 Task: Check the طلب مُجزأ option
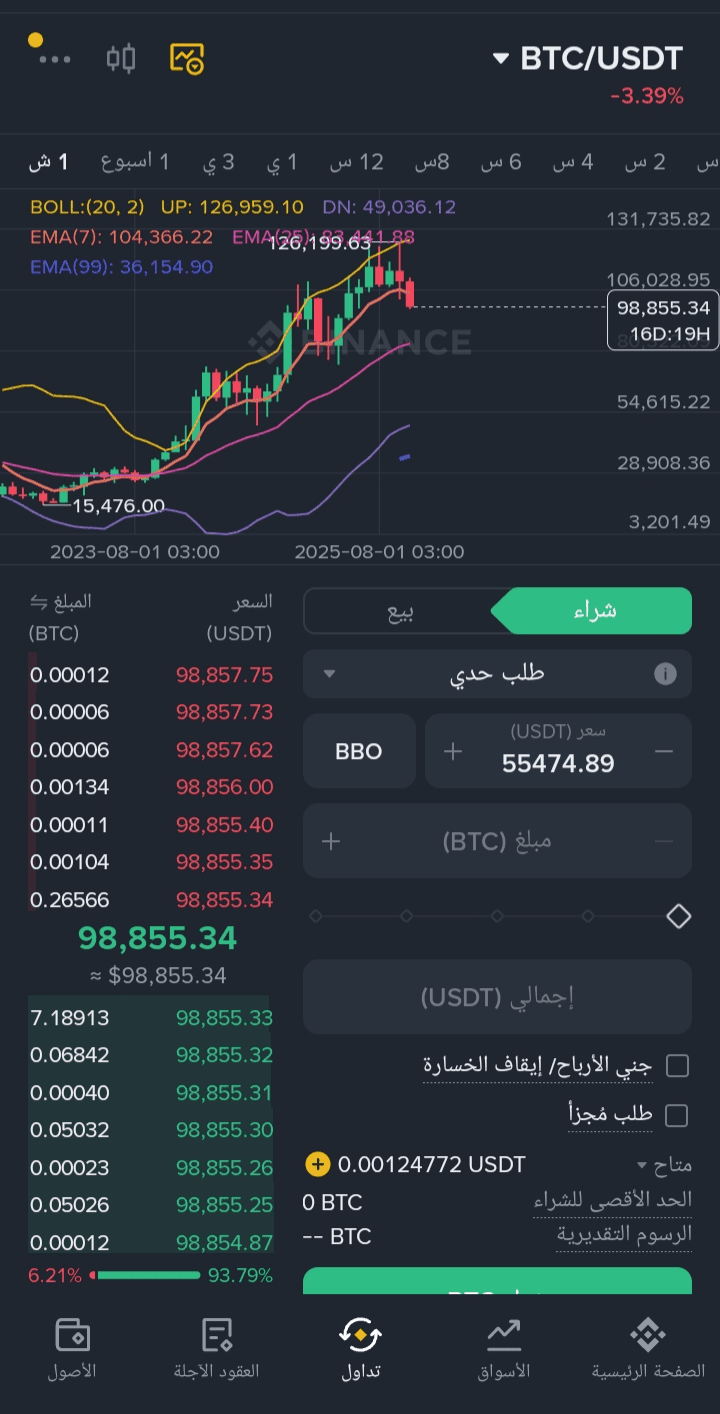[x=677, y=1115]
